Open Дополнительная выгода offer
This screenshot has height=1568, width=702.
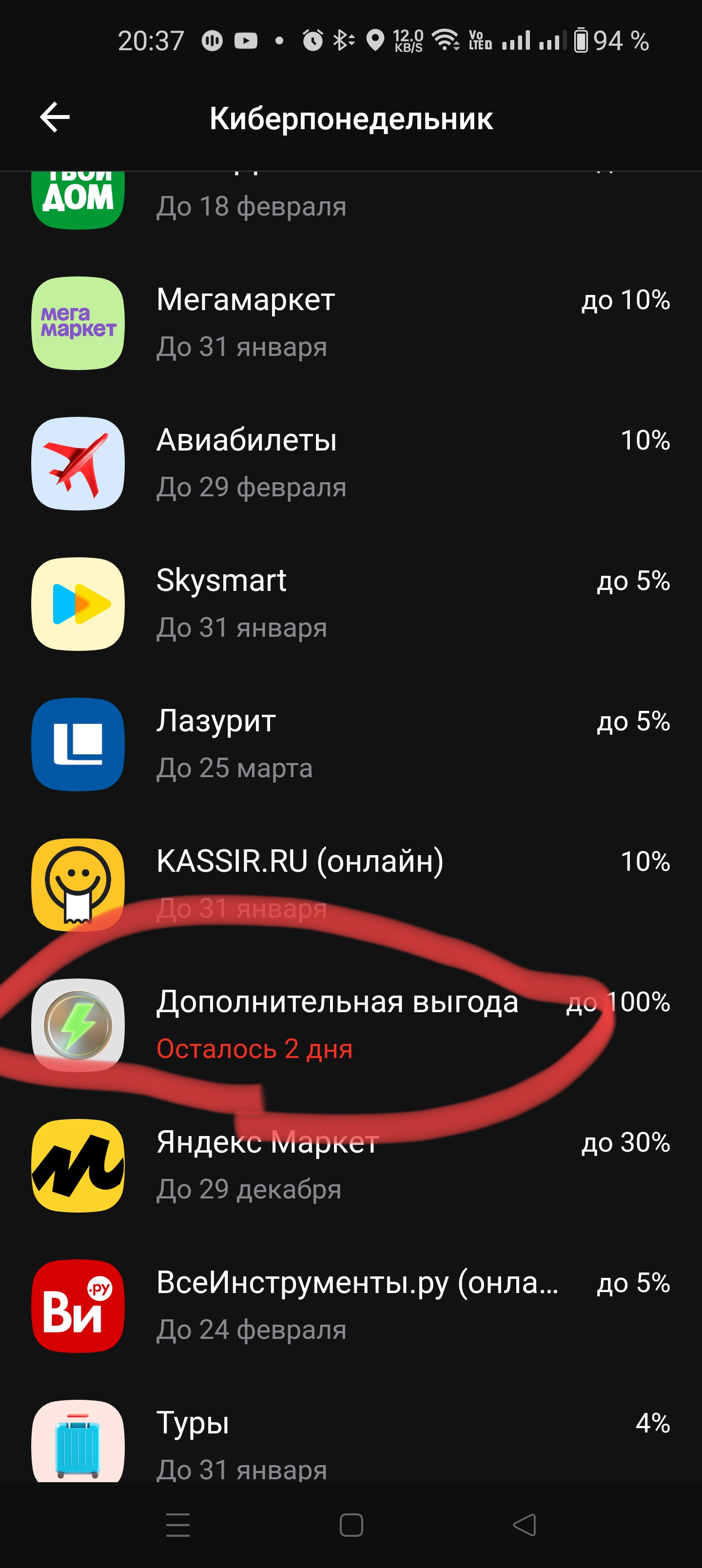point(351,1025)
